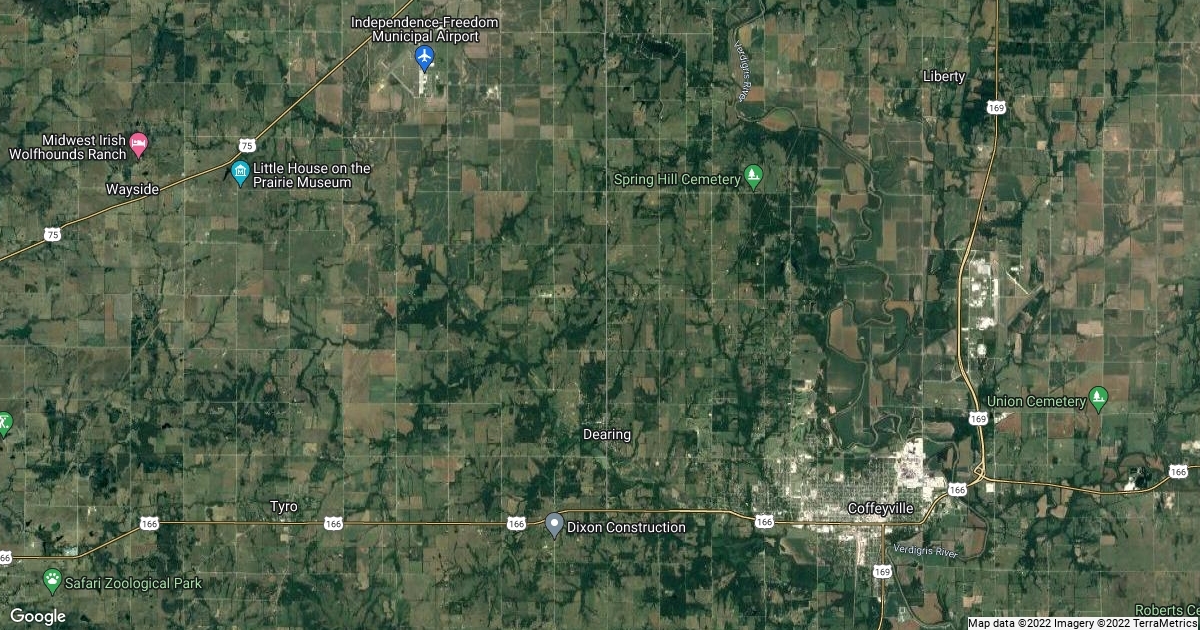
Task: Open the Union Cemetery map pin
Action: click(x=1098, y=399)
